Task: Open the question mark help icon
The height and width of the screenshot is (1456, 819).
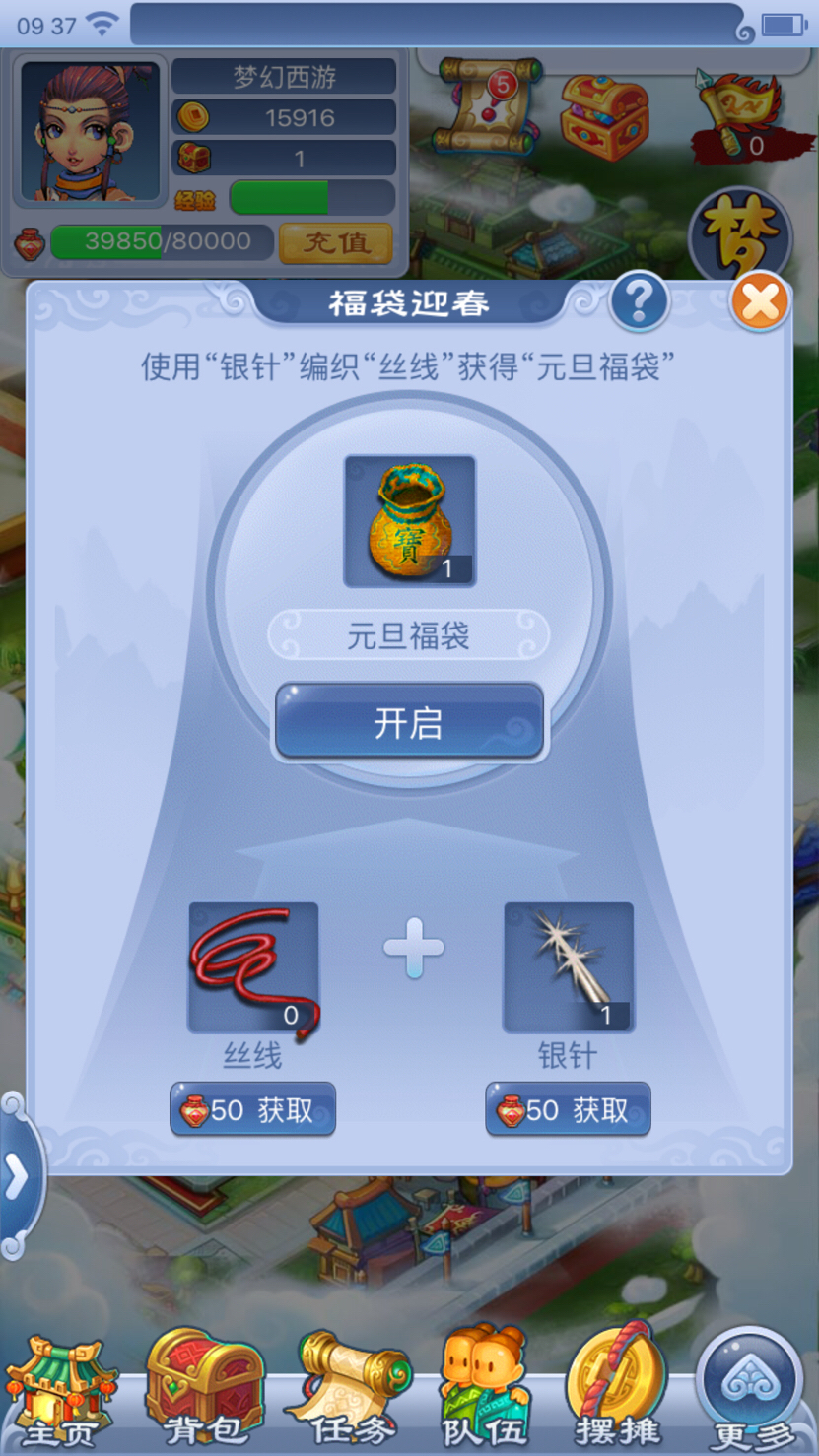Action: point(639,300)
